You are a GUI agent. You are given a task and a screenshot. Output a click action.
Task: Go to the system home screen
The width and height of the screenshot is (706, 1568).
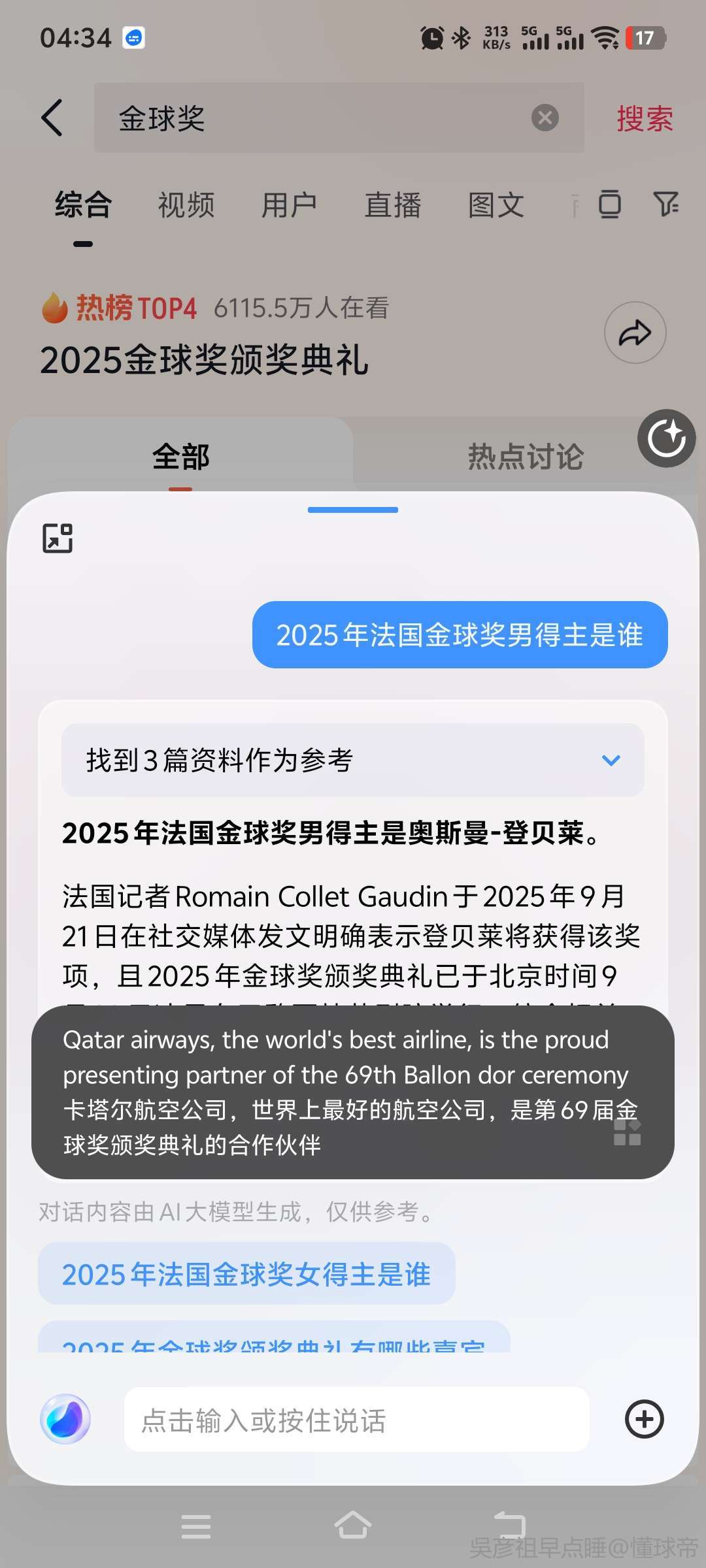coord(353,1526)
